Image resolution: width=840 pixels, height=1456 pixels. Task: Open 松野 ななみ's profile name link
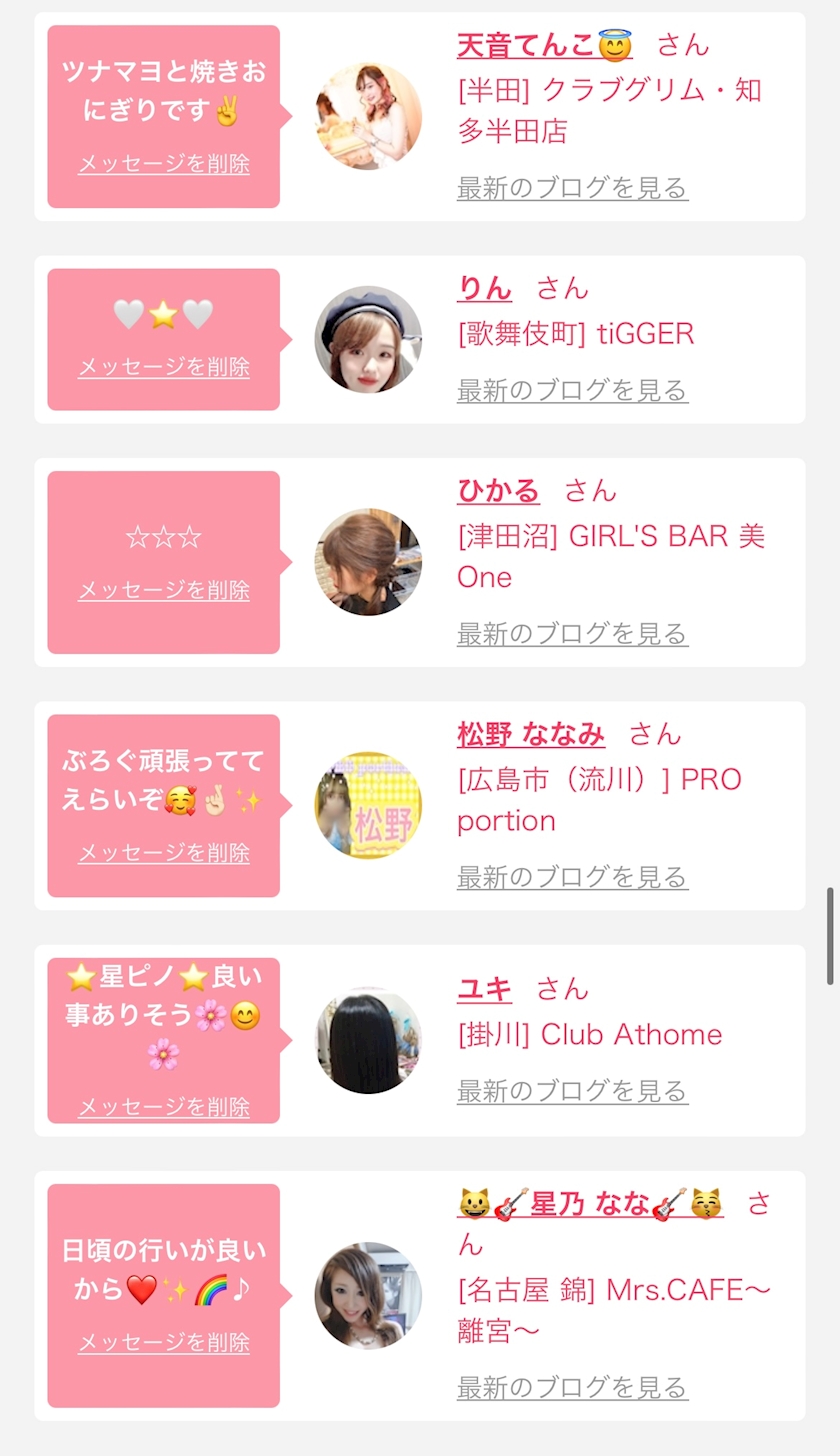pyautogui.click(x=531, y=735)
